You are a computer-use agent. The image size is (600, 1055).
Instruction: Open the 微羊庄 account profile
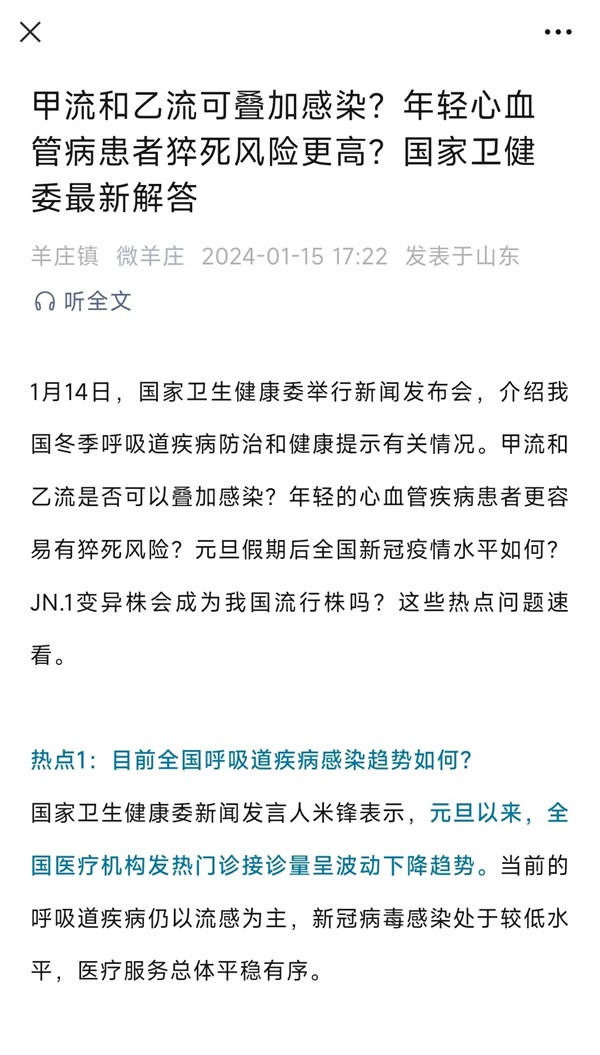point(150,256)
